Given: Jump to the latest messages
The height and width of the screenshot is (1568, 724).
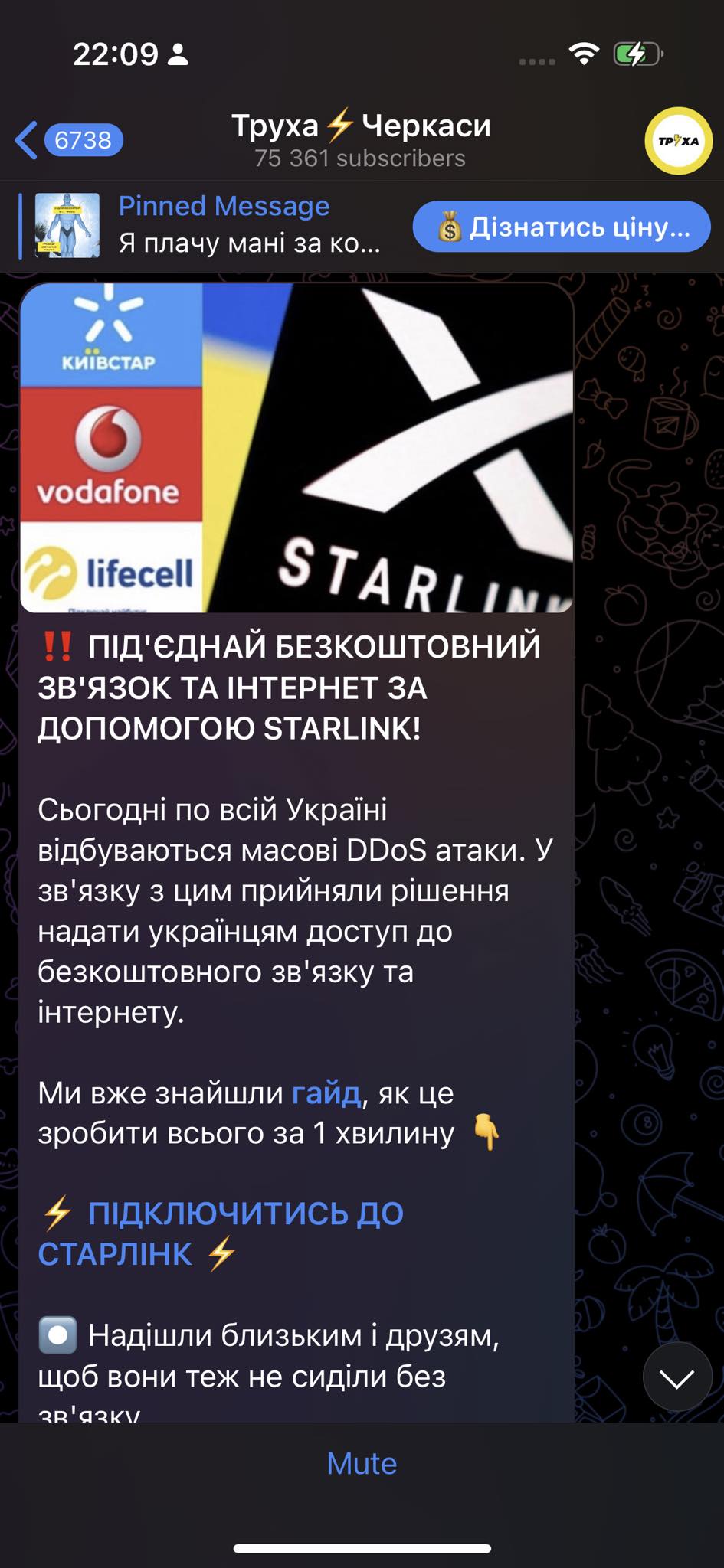Looking at the screenshot, I should (x=676, y=1377).
